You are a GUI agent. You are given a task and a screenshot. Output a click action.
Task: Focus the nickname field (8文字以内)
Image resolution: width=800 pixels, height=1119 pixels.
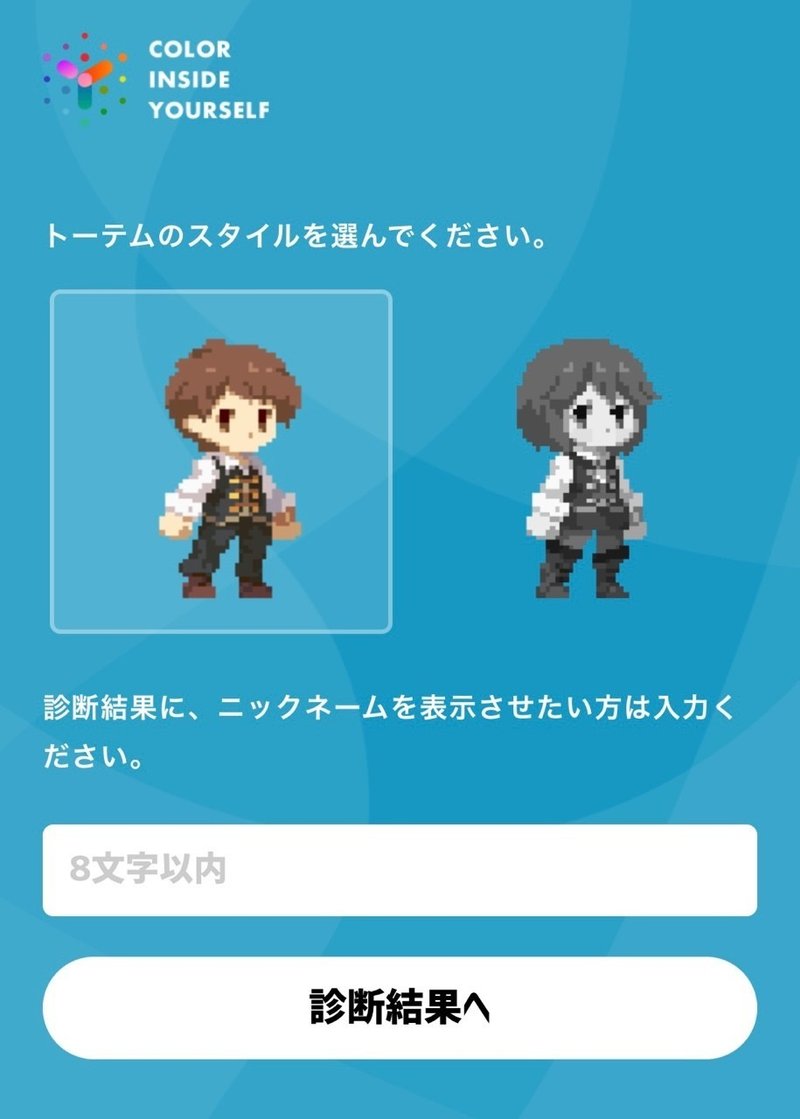click(x=399, y=869)
